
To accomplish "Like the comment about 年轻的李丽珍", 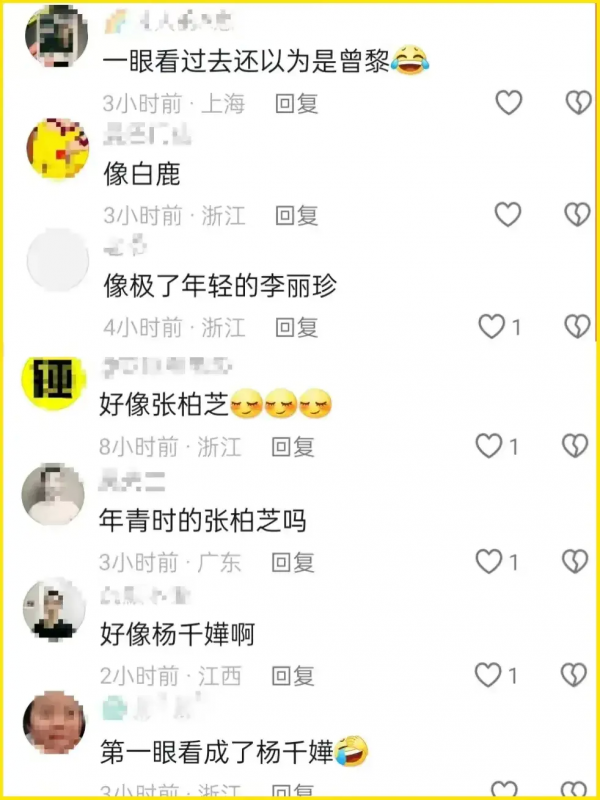I will click(491, 326).
